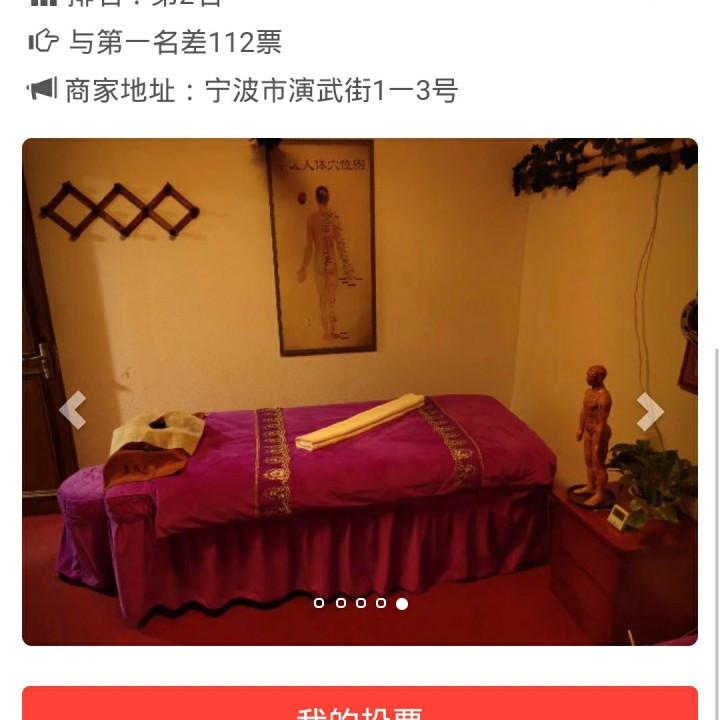Select the second carousel page dot
The height and width of the screenshot is (720, 720).
click(x=340, y=603)
